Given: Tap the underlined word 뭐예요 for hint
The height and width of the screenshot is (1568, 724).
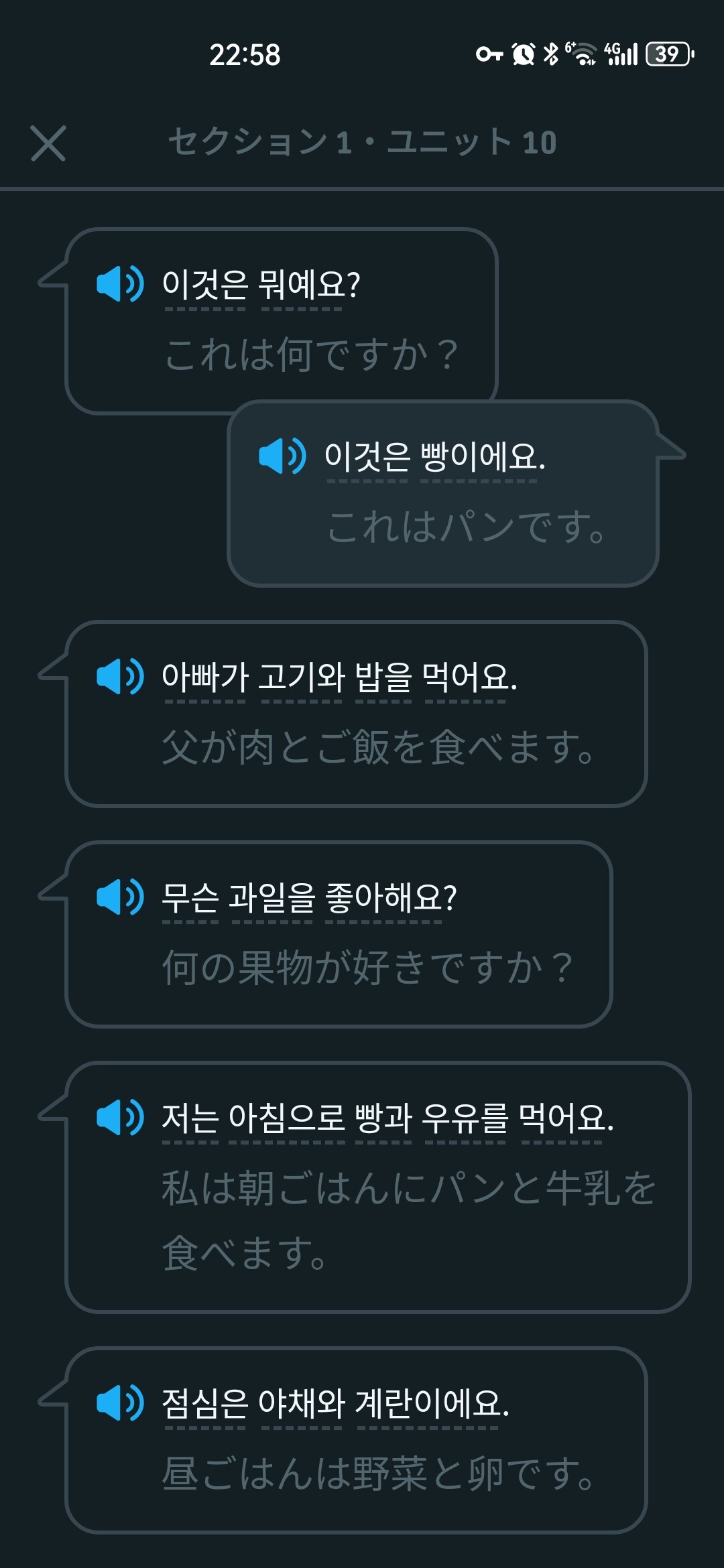Looking at the screenshot, I should [302, 285].
